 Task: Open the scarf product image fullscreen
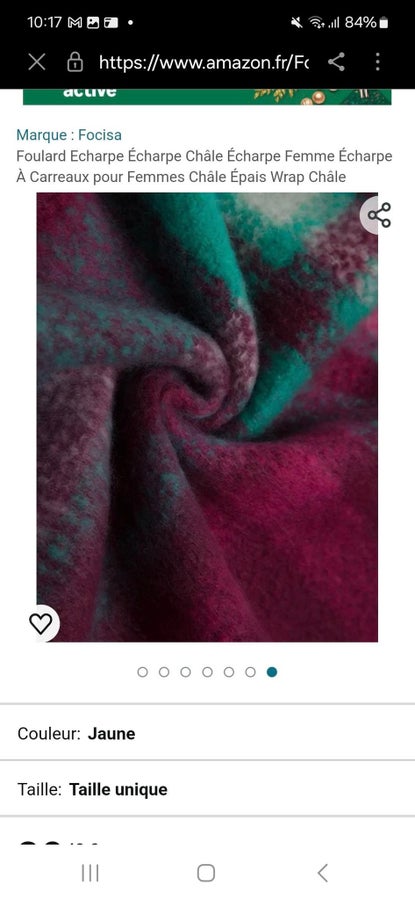[207, 417]
